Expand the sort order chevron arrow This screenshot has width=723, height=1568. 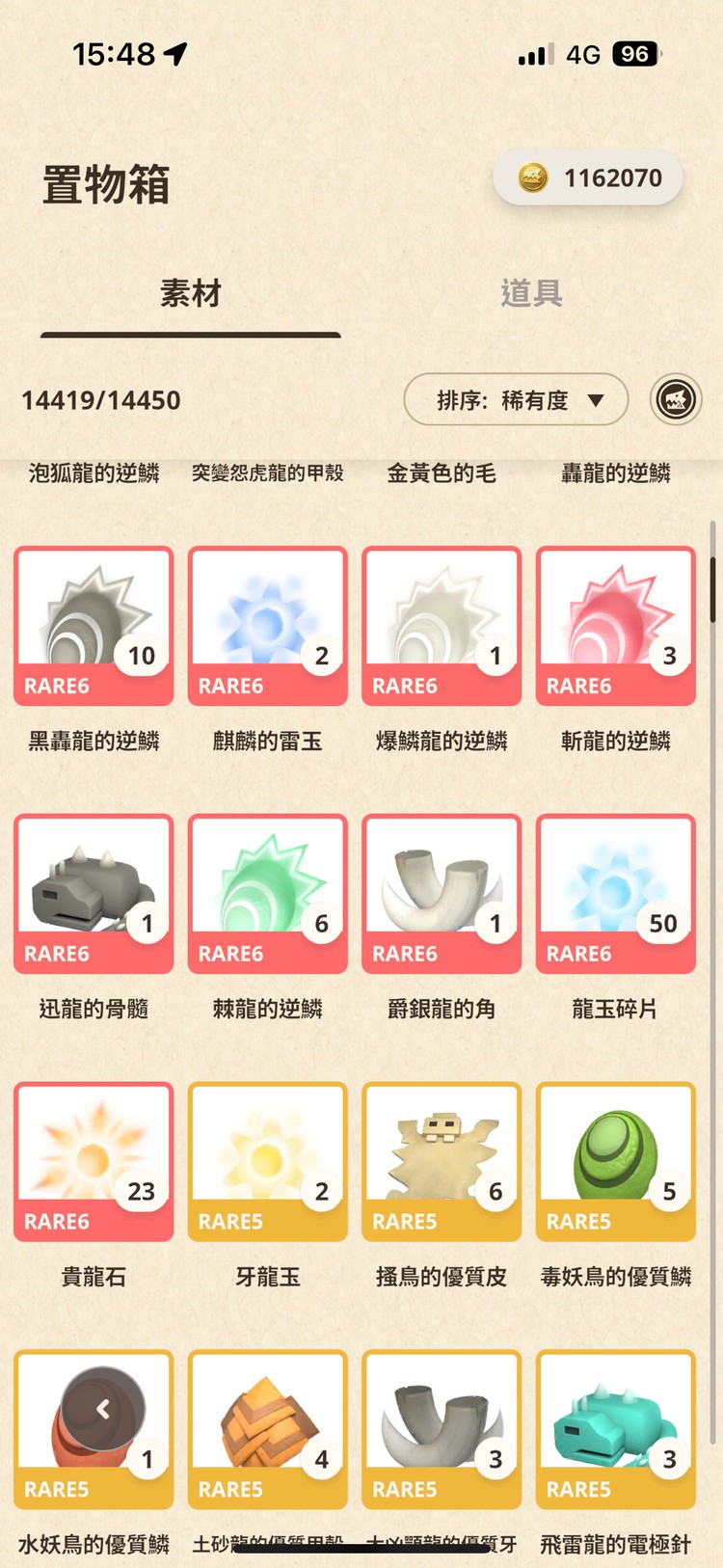click(x=598, y=399)
